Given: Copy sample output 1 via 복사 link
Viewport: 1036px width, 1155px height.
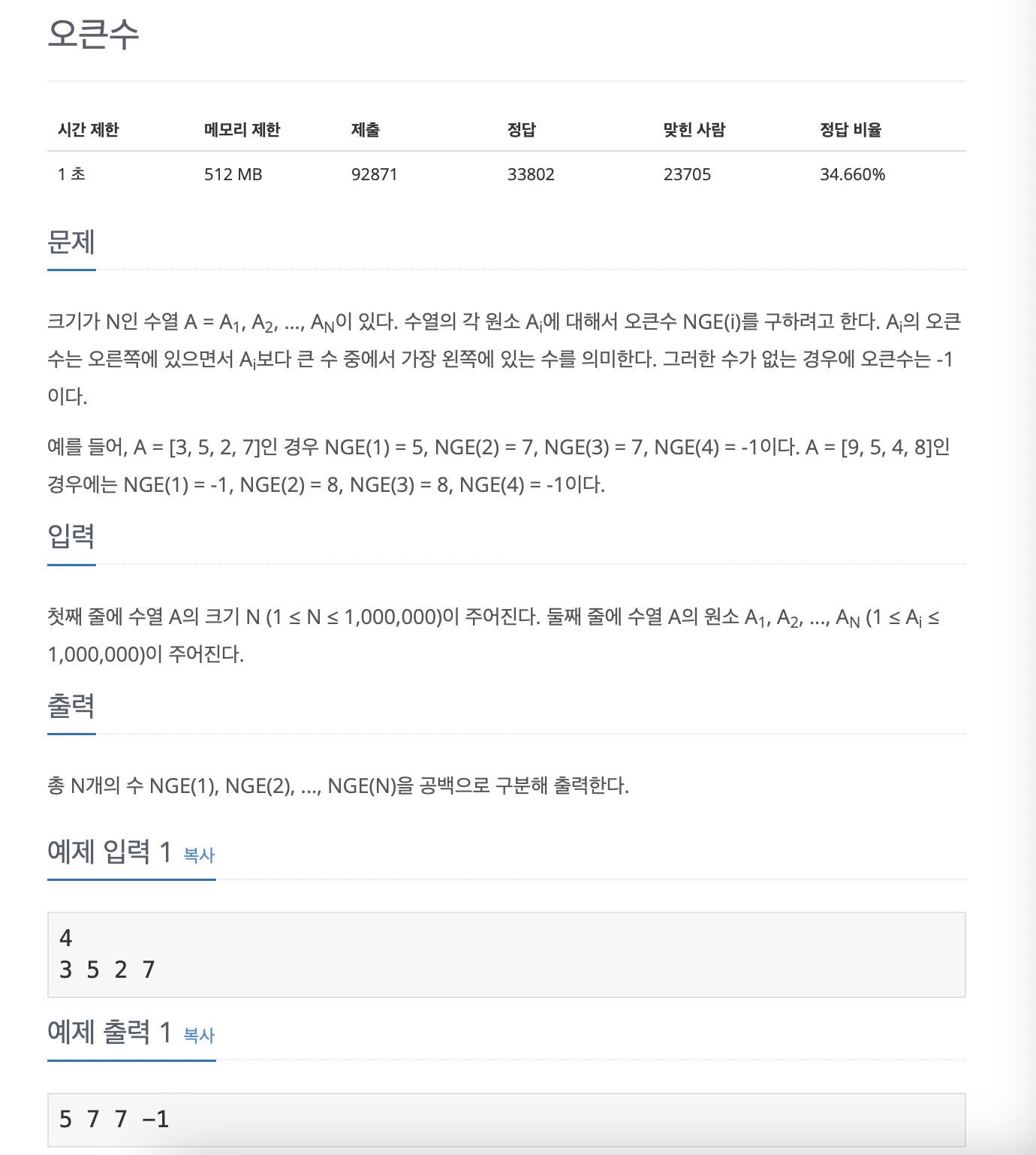Looking at the screenshot, I should point(199,1036).
